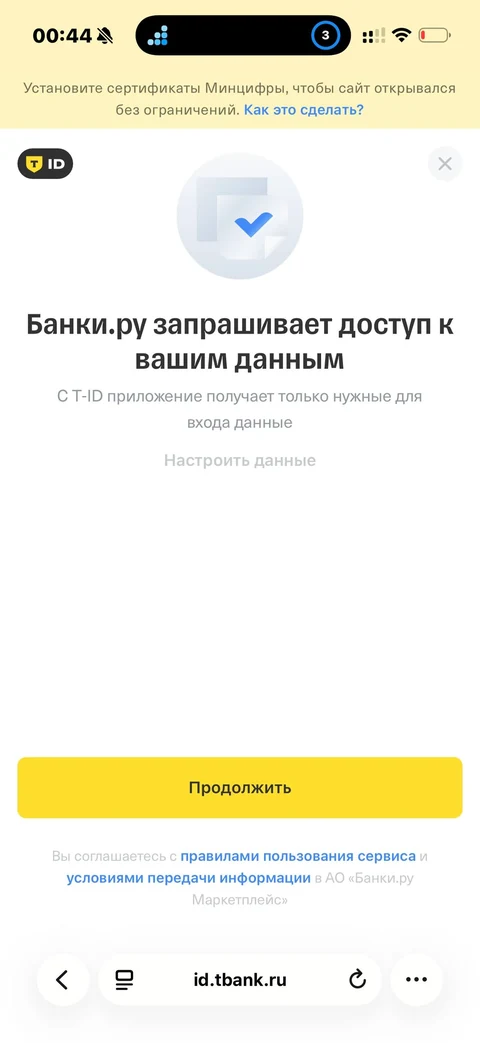Viewport: 480px width, 1043px height.
Task: Tap the id.tbank.ru address field
Action: (x=240, y=980)
